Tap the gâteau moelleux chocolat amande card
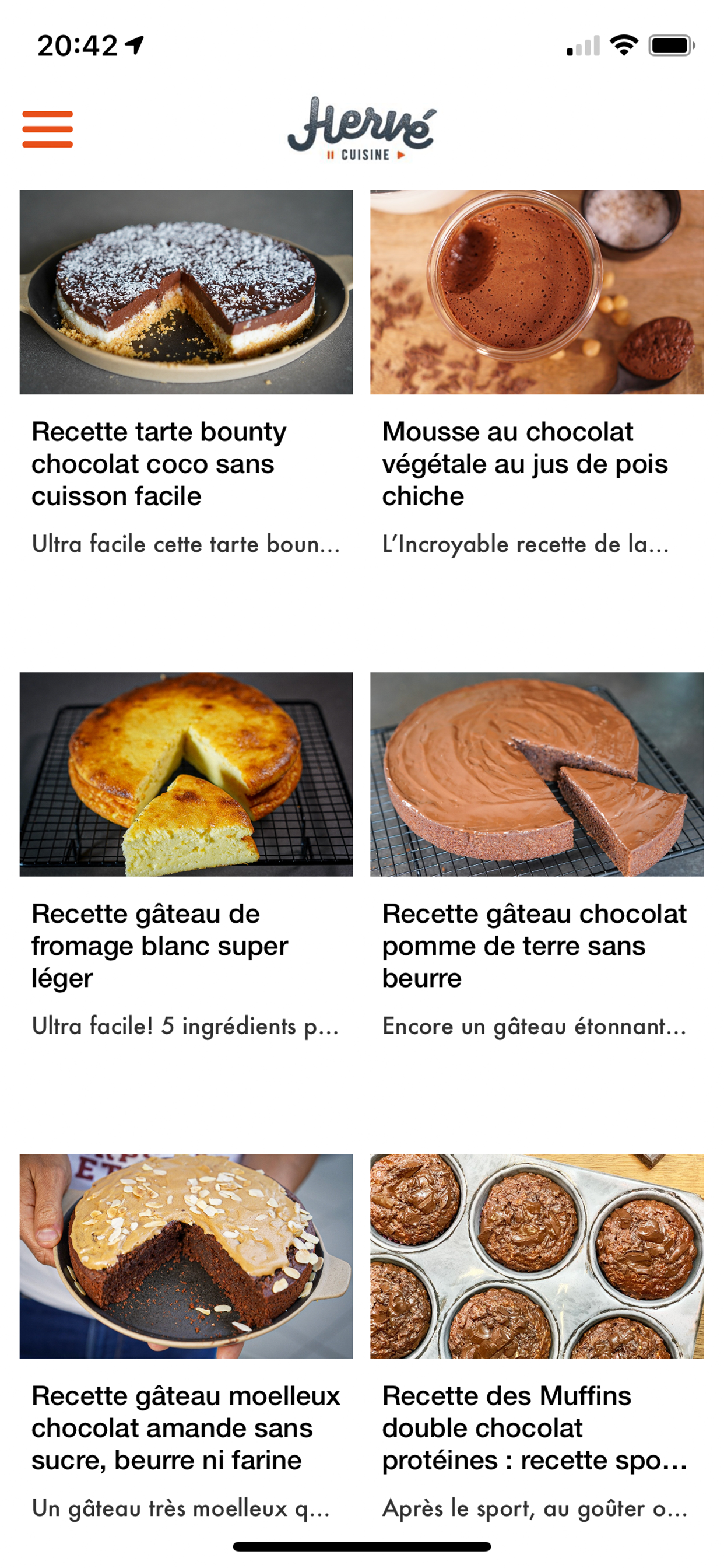Viewport: 724px width, 1568px height. (185, 1256)
